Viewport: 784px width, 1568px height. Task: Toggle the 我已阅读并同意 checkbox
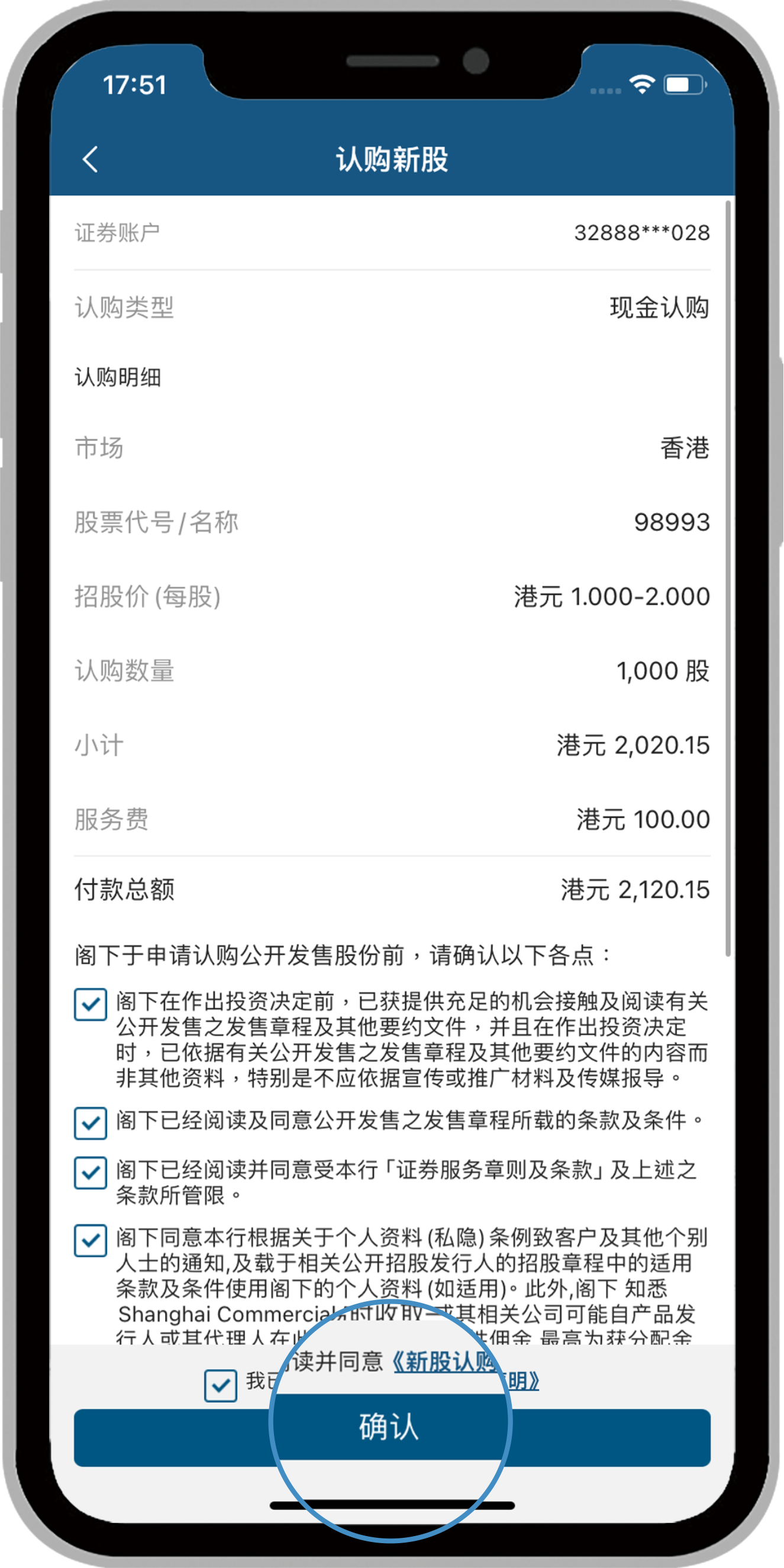pyautogui.click(x=220, y=1385)
